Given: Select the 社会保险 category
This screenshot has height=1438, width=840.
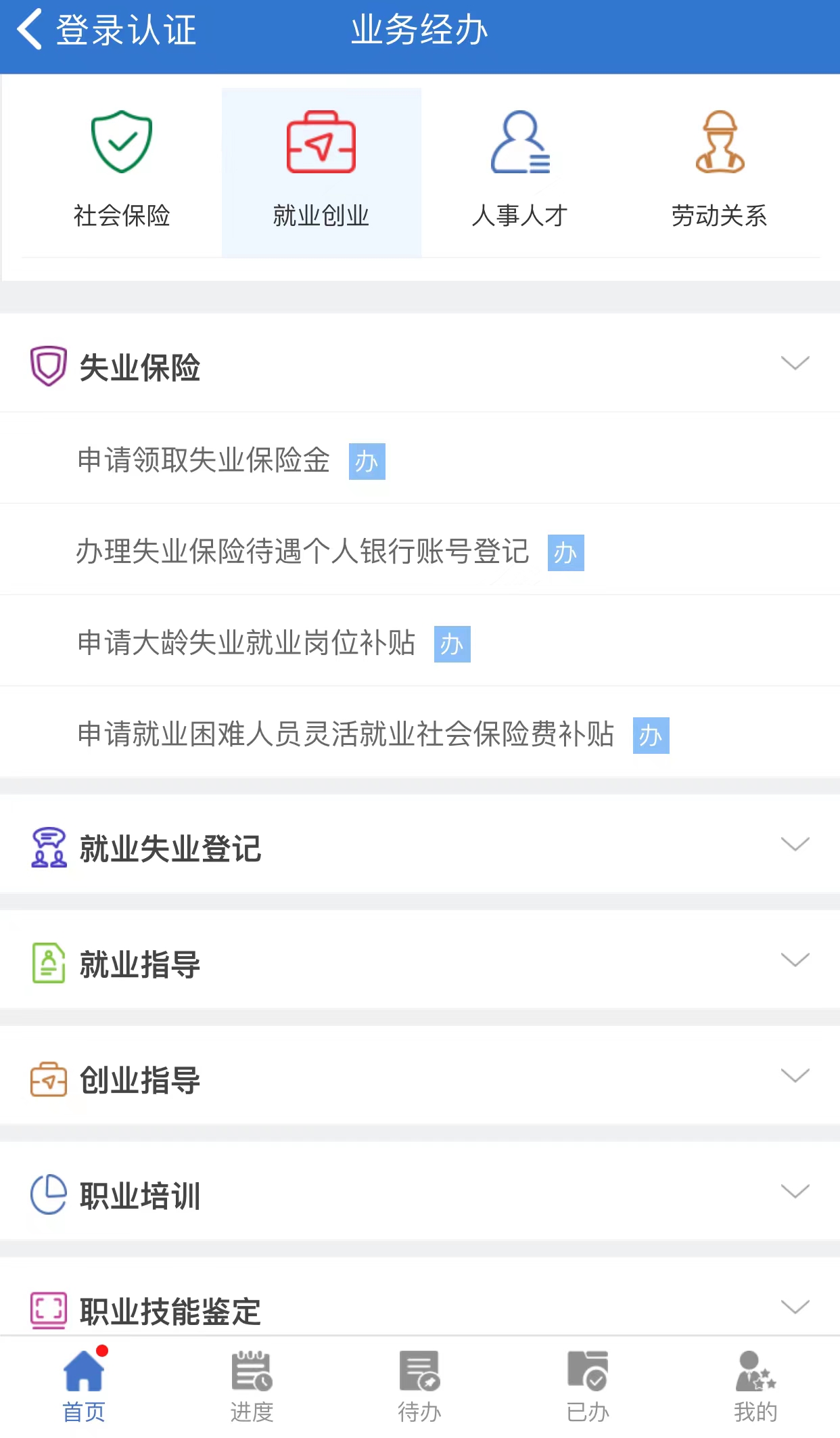Looking at the screenshot, I should coord(122,169).
